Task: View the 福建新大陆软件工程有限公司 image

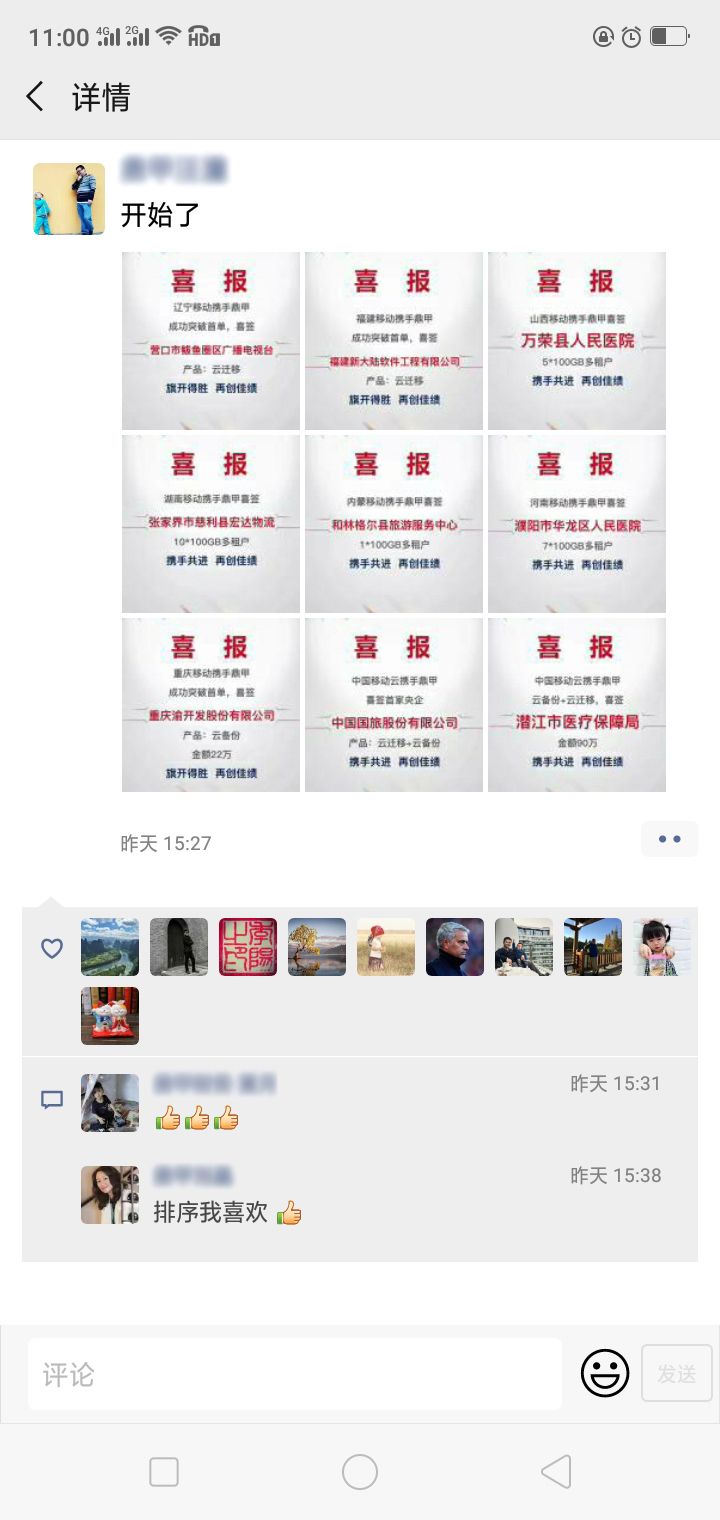Action: pos(394,341)
